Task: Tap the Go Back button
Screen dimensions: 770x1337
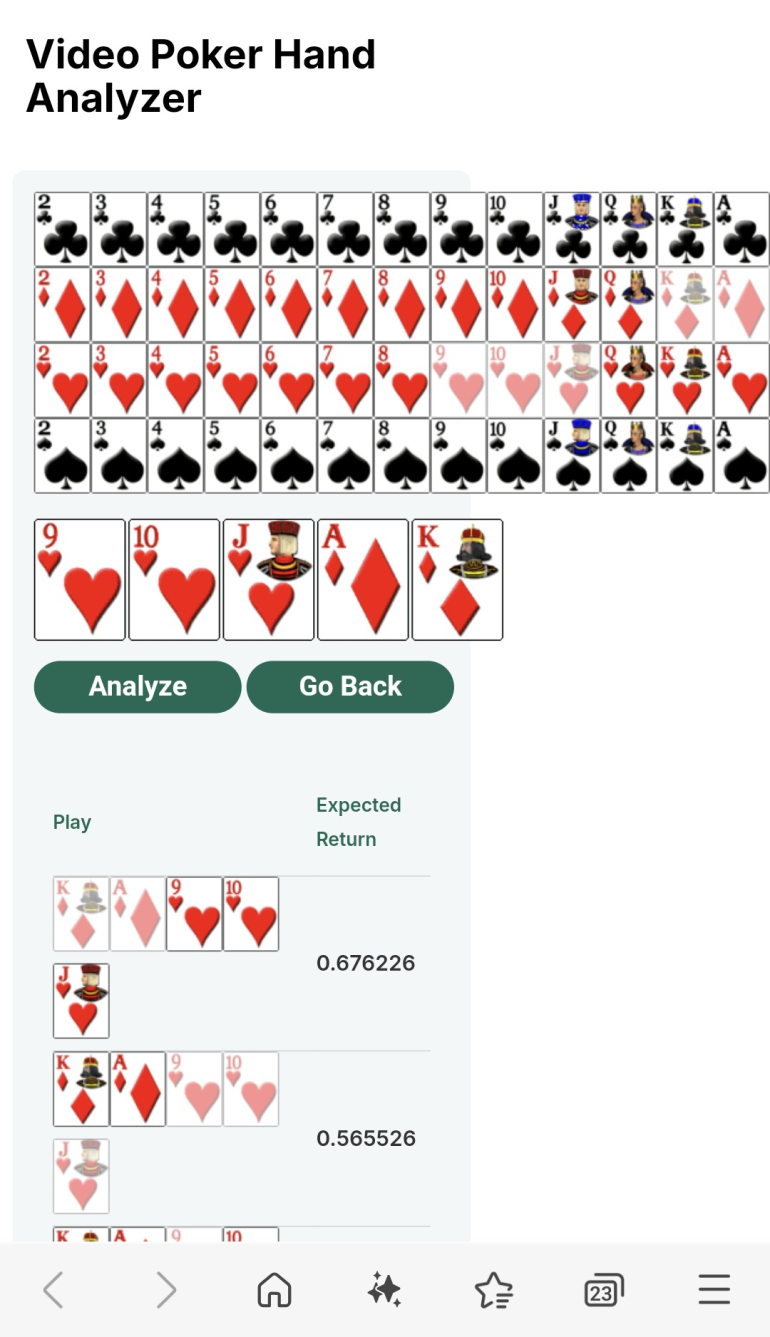Action: (x=350, y=686)
